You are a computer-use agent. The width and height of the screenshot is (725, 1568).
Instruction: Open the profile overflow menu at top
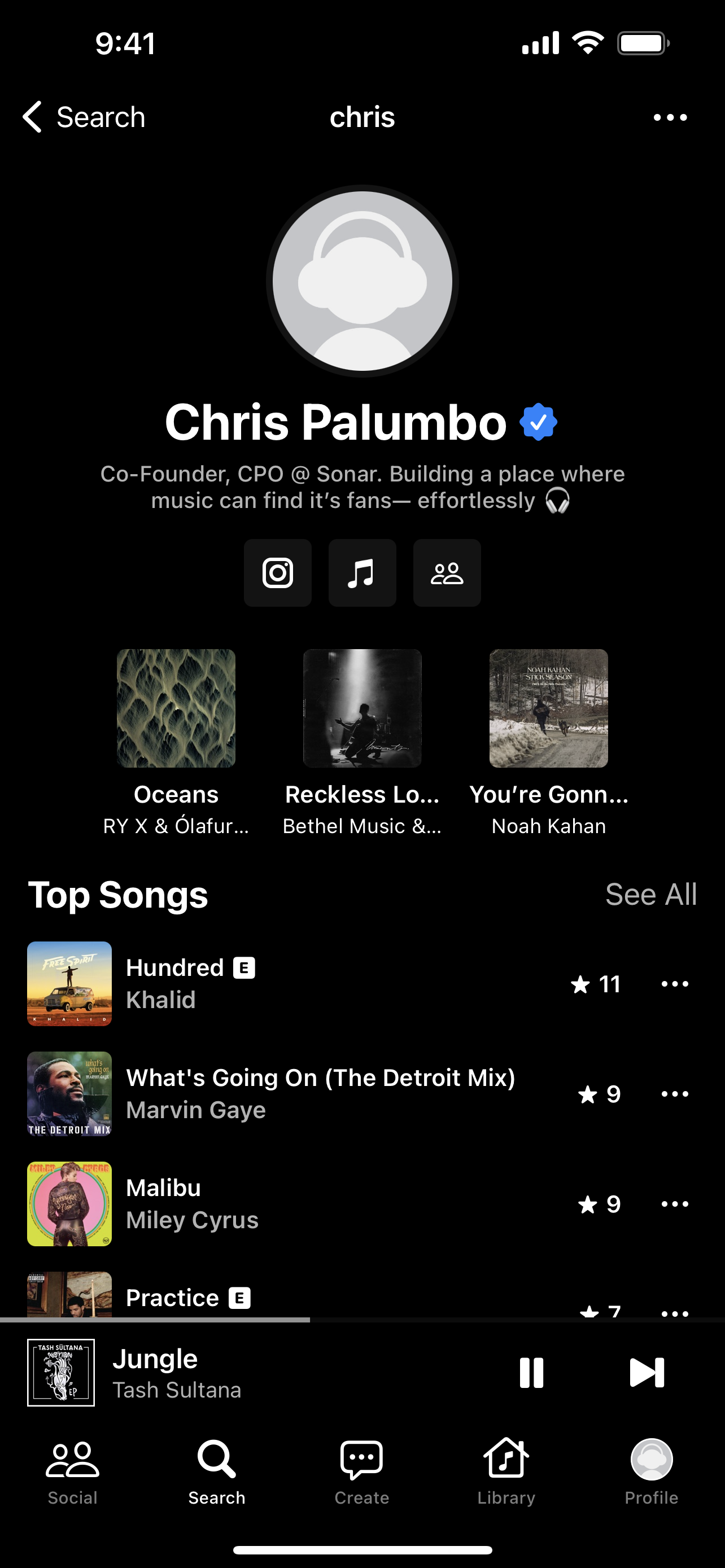pyautogui.click(x=670, y=117)
